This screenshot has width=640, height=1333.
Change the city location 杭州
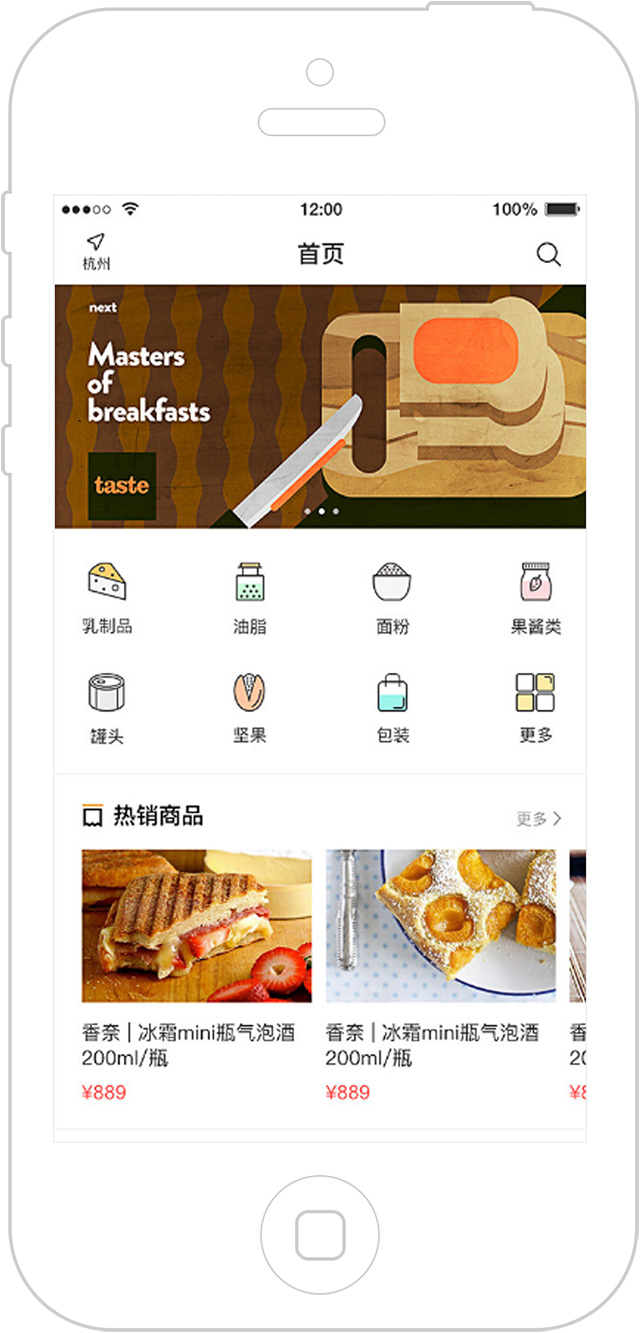(x=96, y=252)
